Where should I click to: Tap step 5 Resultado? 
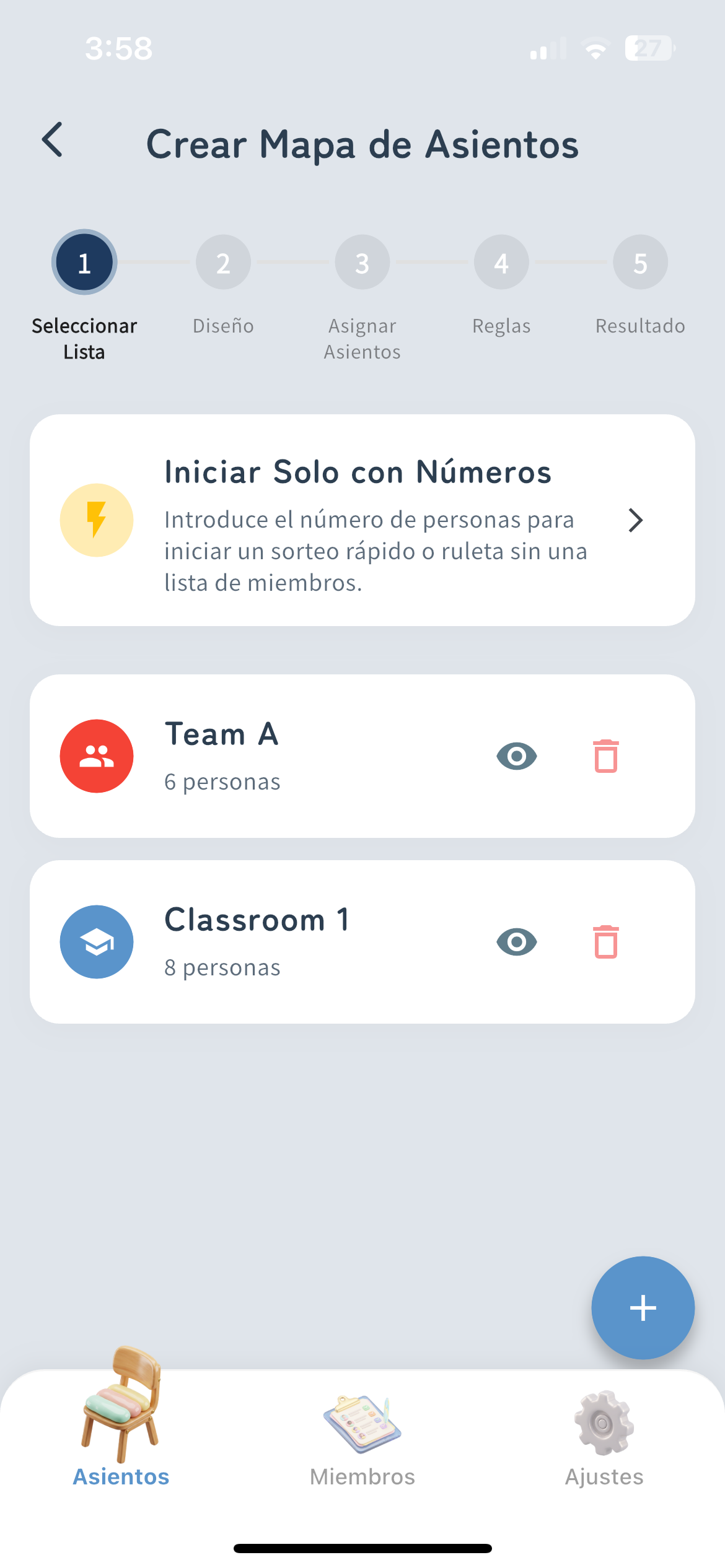(x=639, y=261)
